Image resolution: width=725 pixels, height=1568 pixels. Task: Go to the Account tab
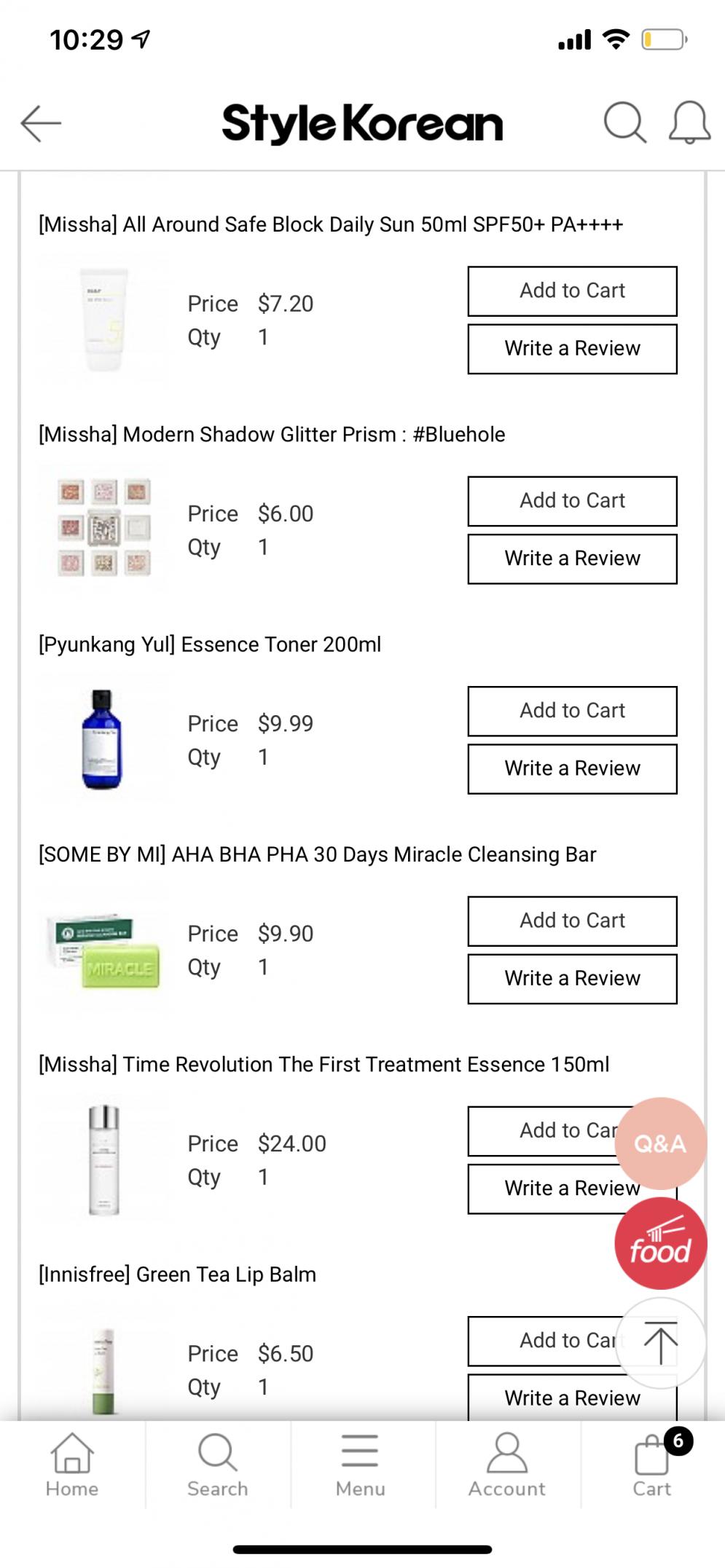point(506,1465)
